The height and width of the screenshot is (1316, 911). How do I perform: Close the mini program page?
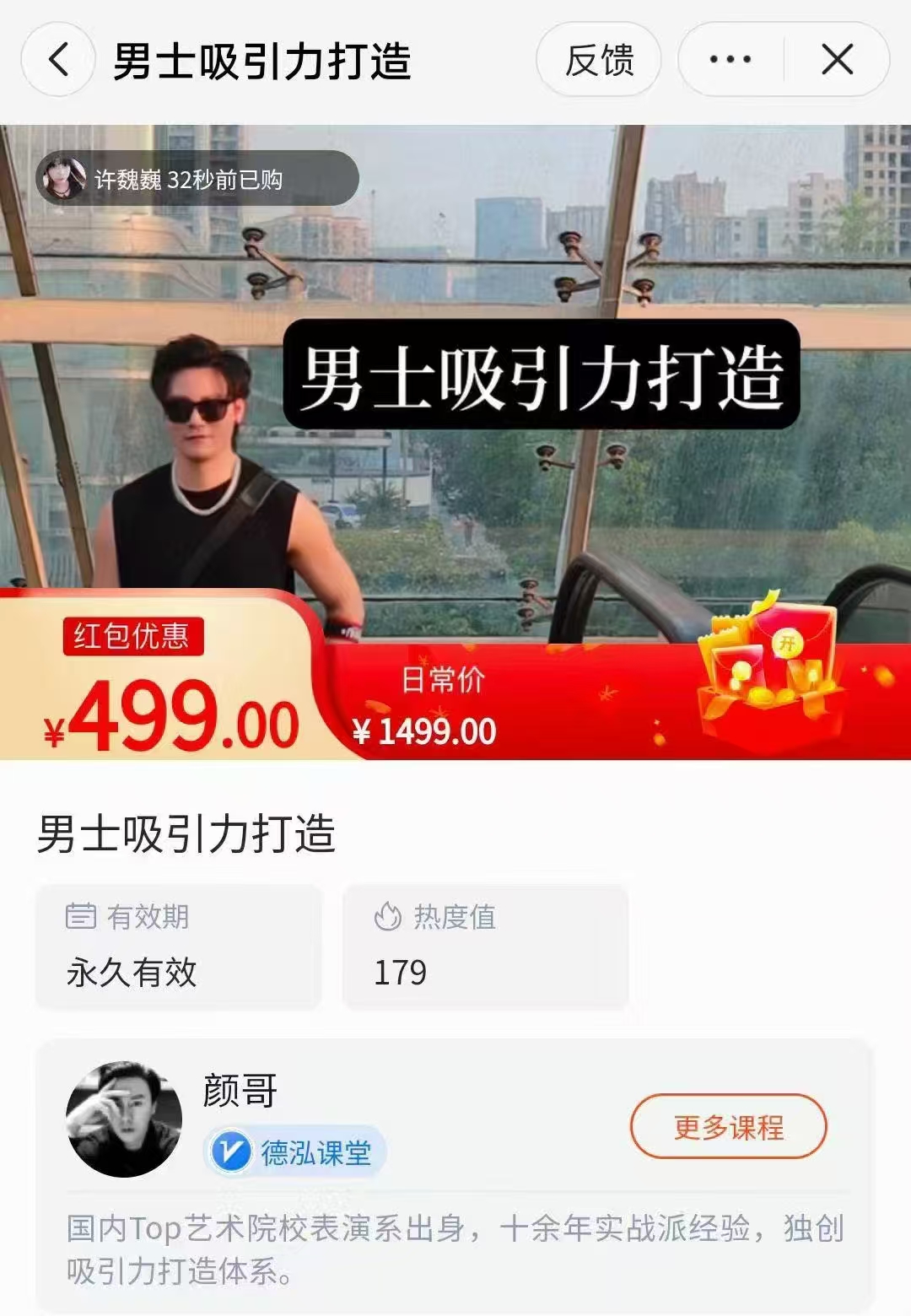[837, 60]
